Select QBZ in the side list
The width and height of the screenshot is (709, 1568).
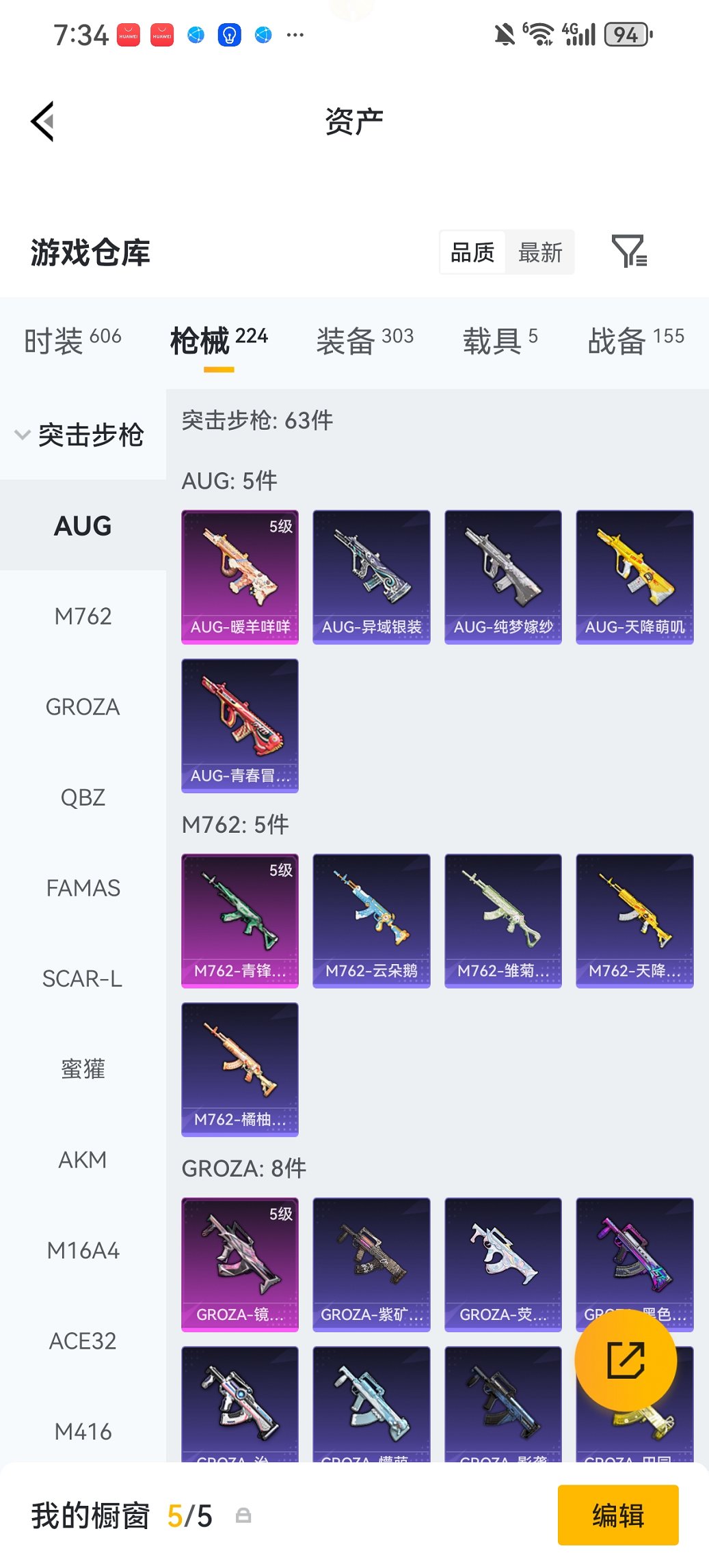click(83, 797)
